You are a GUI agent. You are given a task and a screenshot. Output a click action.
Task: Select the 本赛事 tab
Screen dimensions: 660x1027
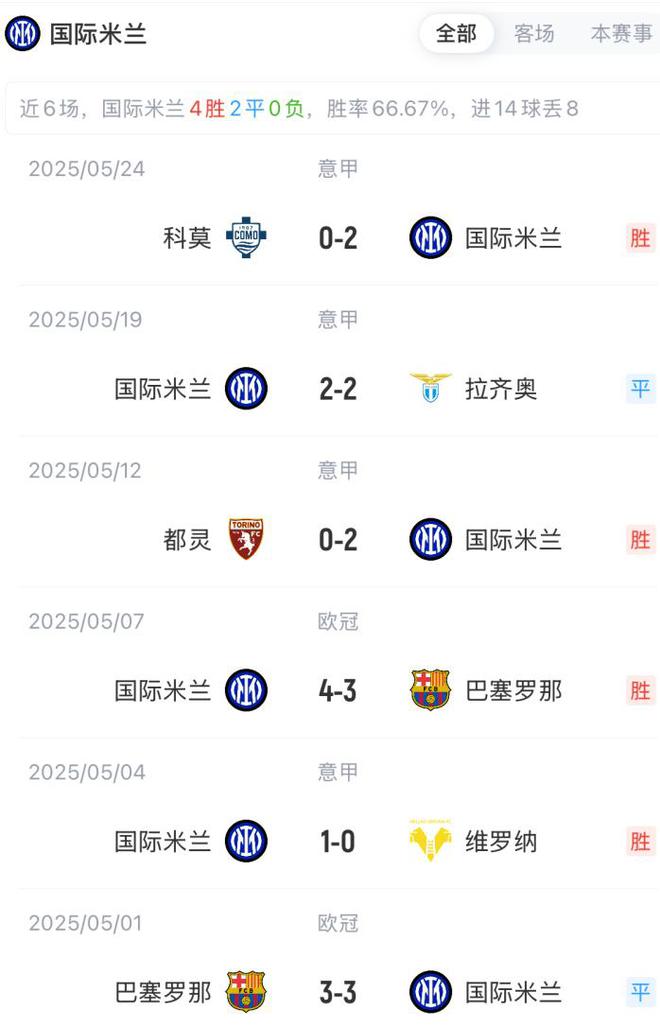(621, 34)
